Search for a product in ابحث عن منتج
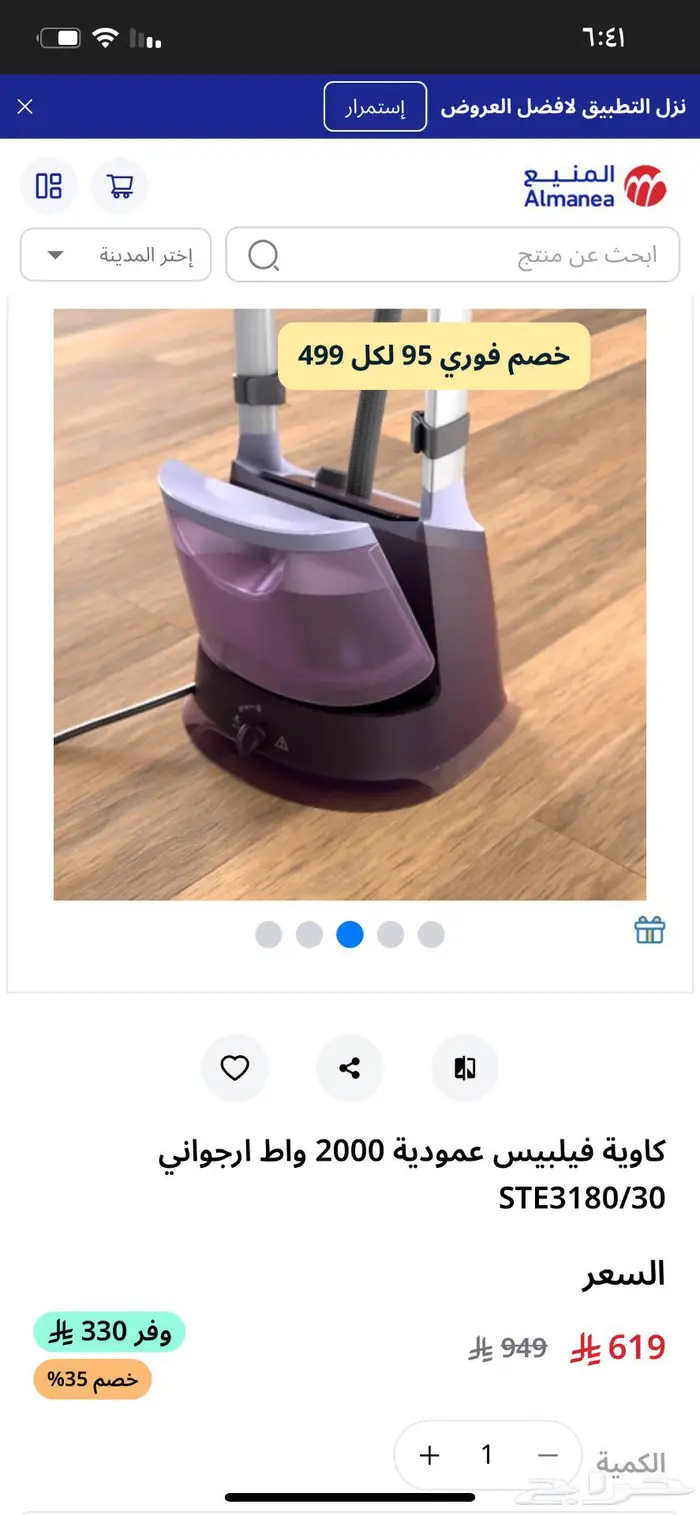This screenshot has width=700, height=1515. pos(470,255)
